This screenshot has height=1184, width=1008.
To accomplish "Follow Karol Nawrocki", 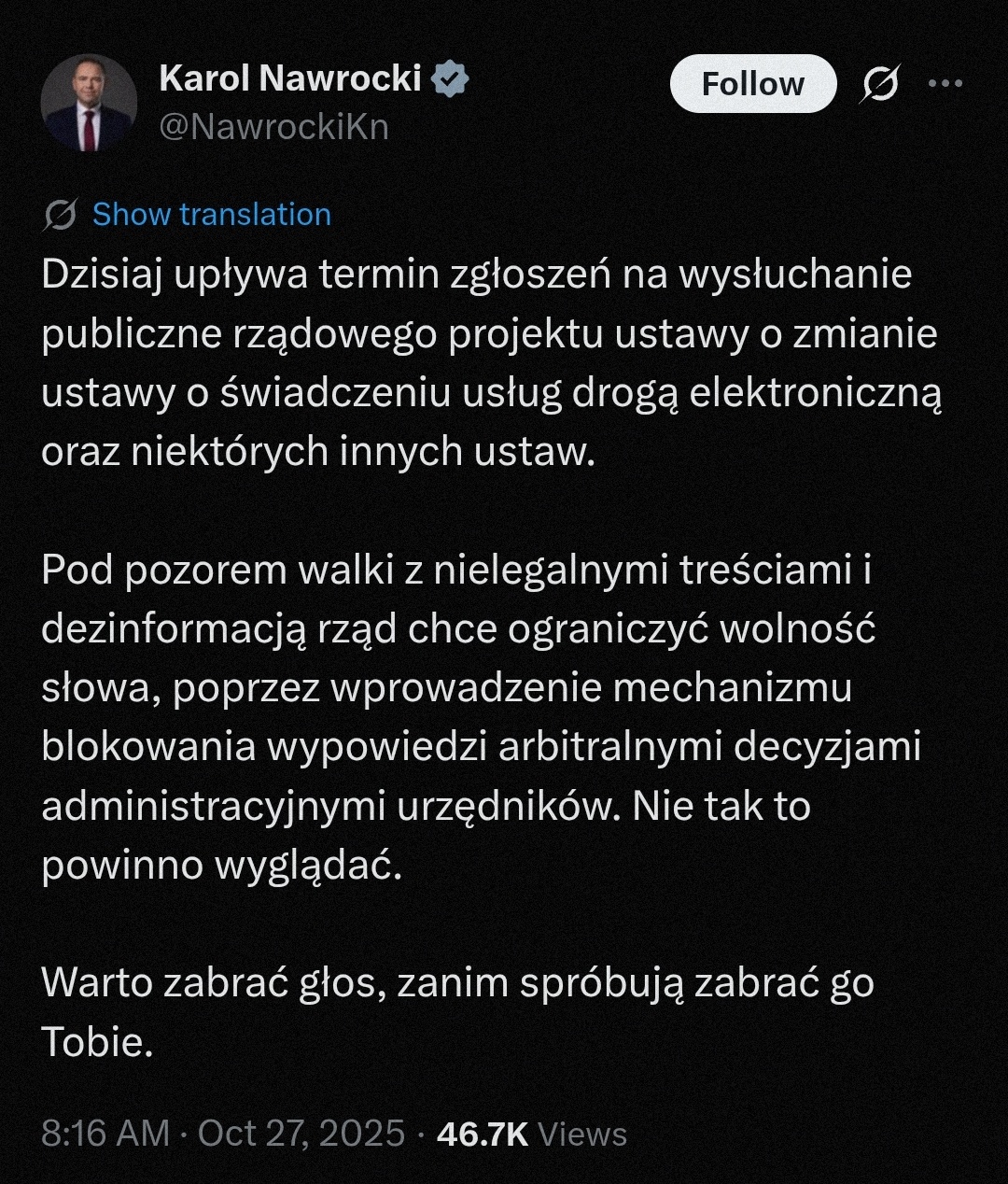I will point(752,84).
